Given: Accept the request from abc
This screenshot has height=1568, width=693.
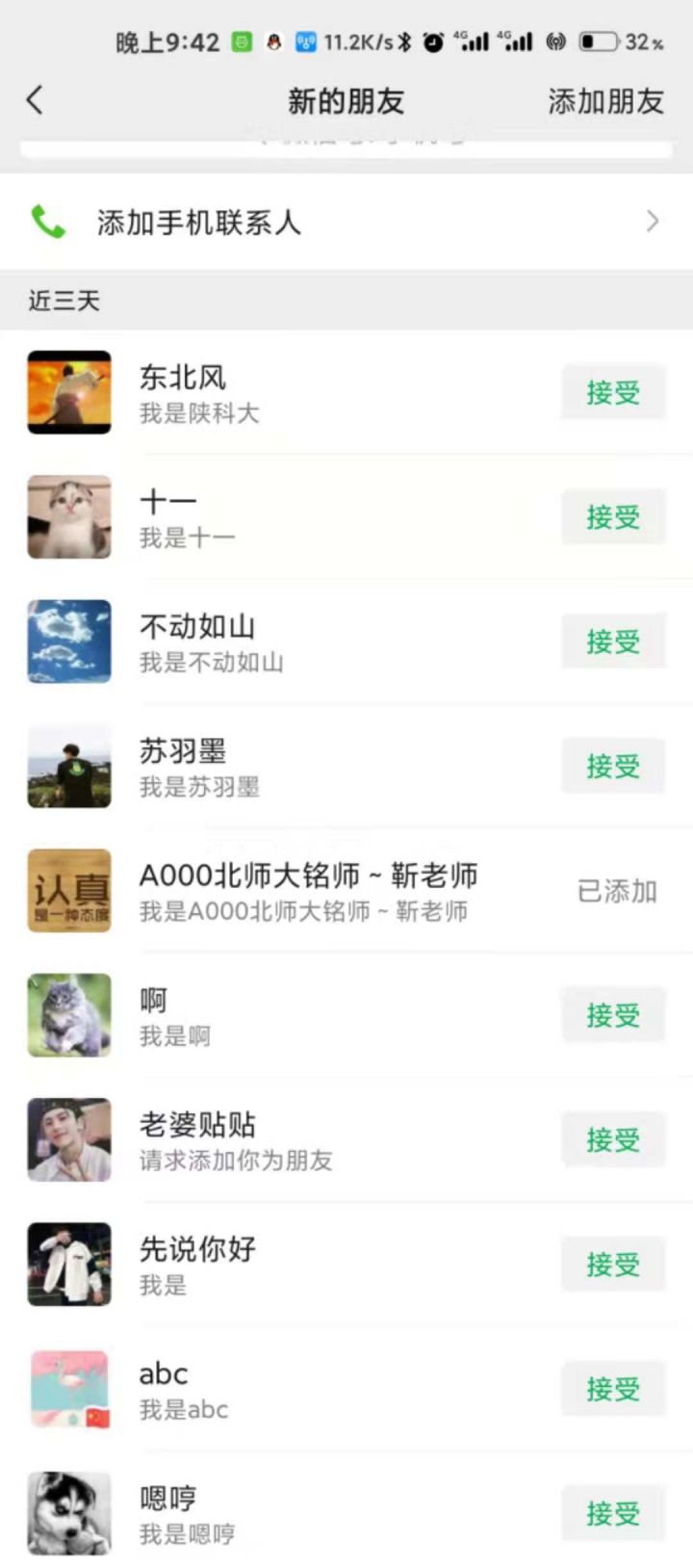Looking at the screenshot, I should (612, 1389).
